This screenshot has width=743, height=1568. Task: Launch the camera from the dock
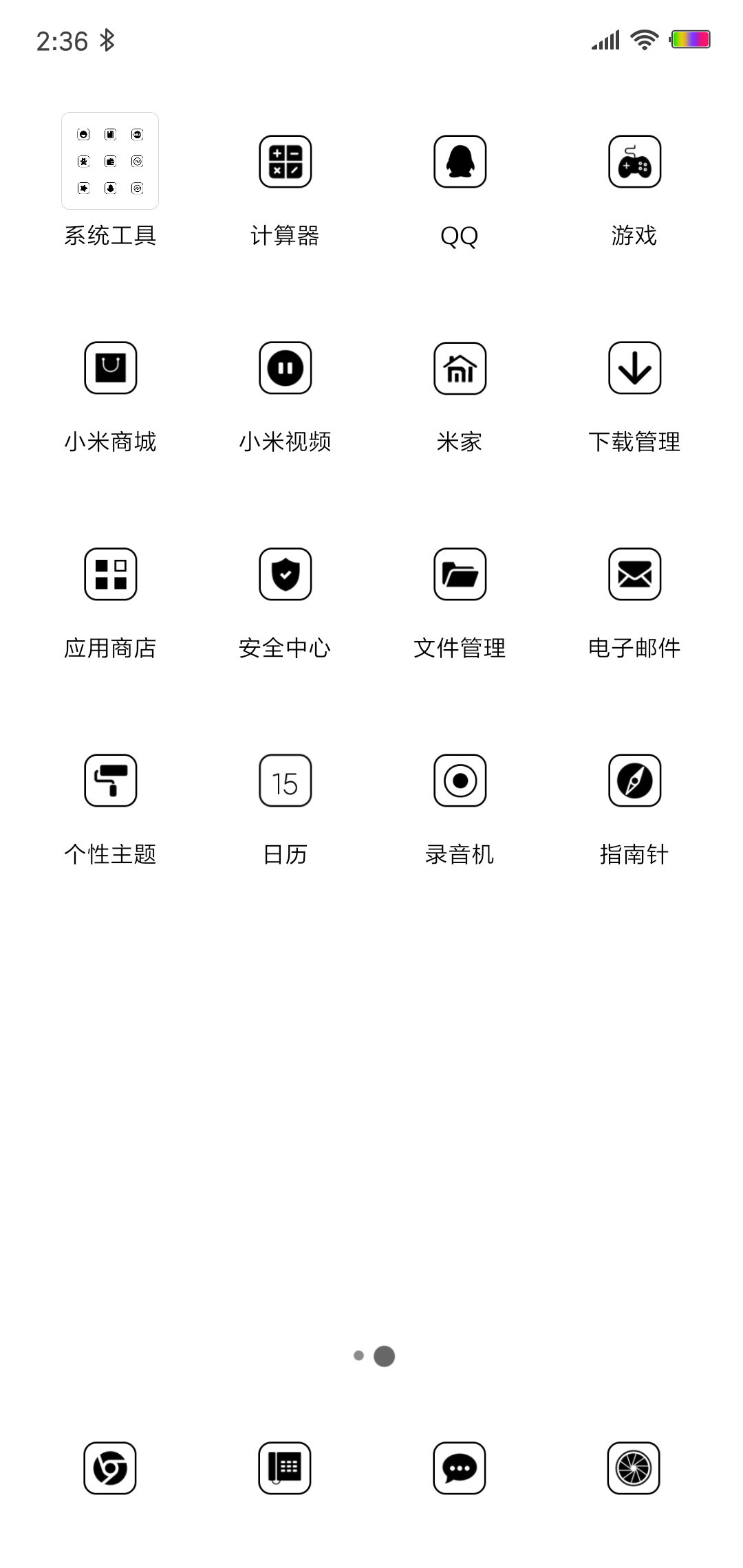click(634, 1468)
